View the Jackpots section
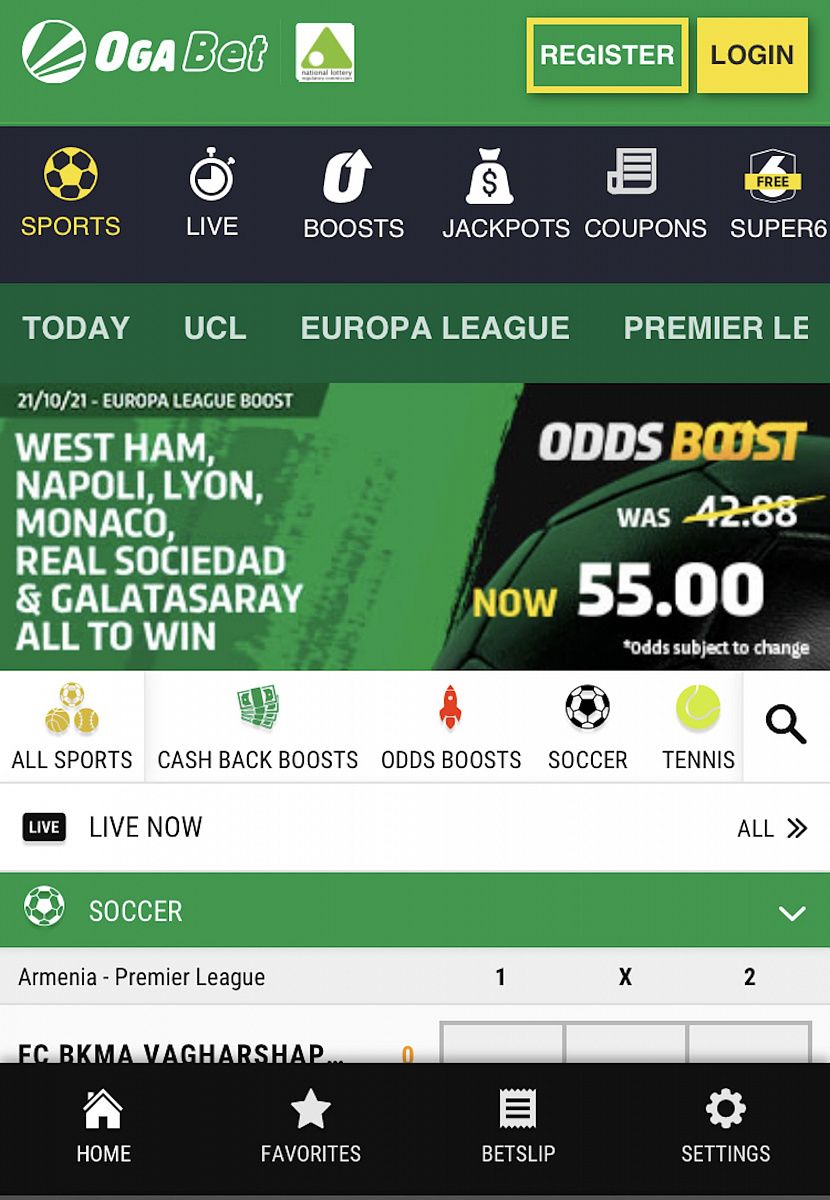This screenshot has width=830, height=1200. coord(505,196)
